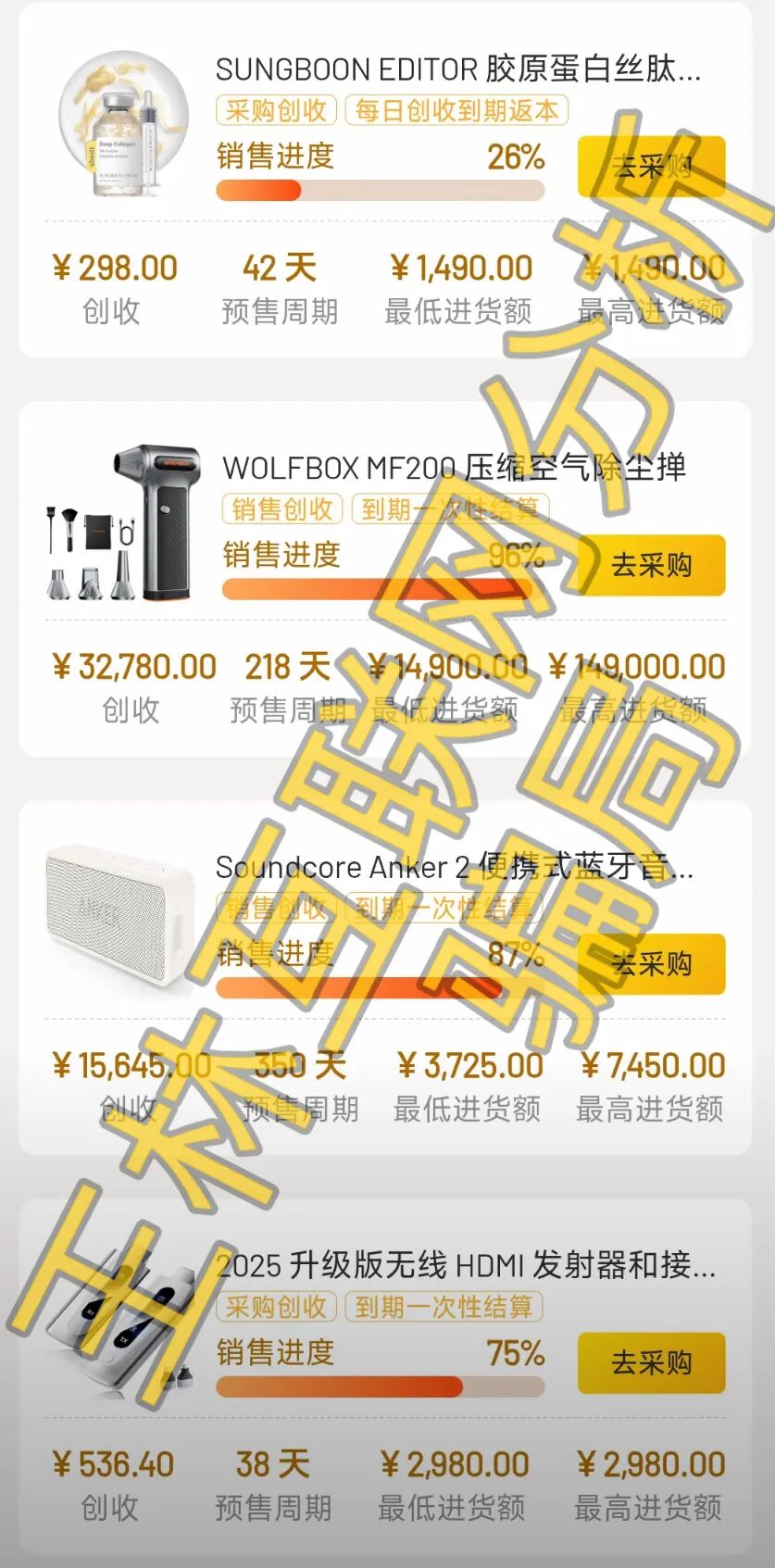Tap the 销售创收 tag on the WOLFBOX card
This screenshot has height=1568, width=775.
[x=281, y=509]
